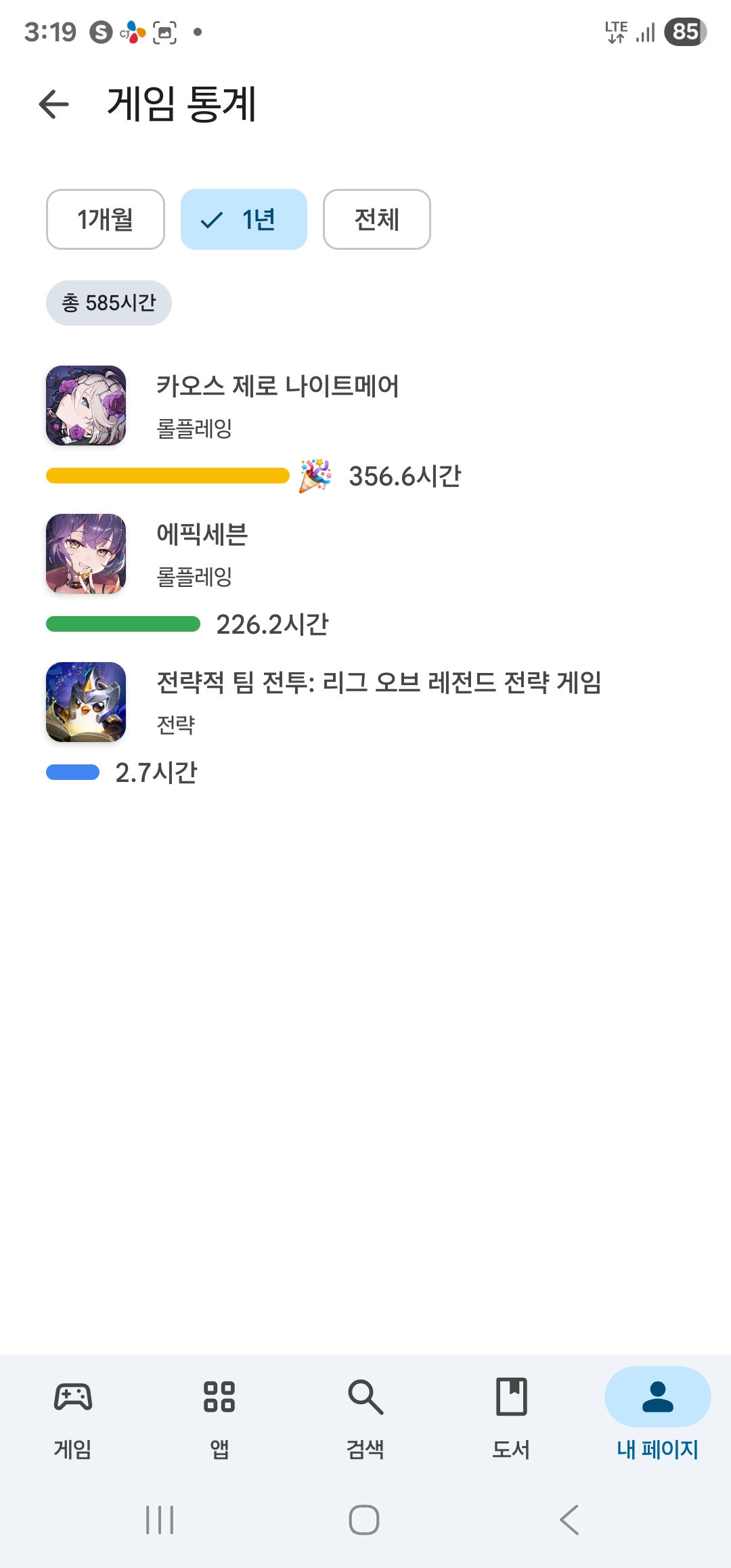Switch stats to 전체 period
731x1568 pixels.
(x=376, y=219)
